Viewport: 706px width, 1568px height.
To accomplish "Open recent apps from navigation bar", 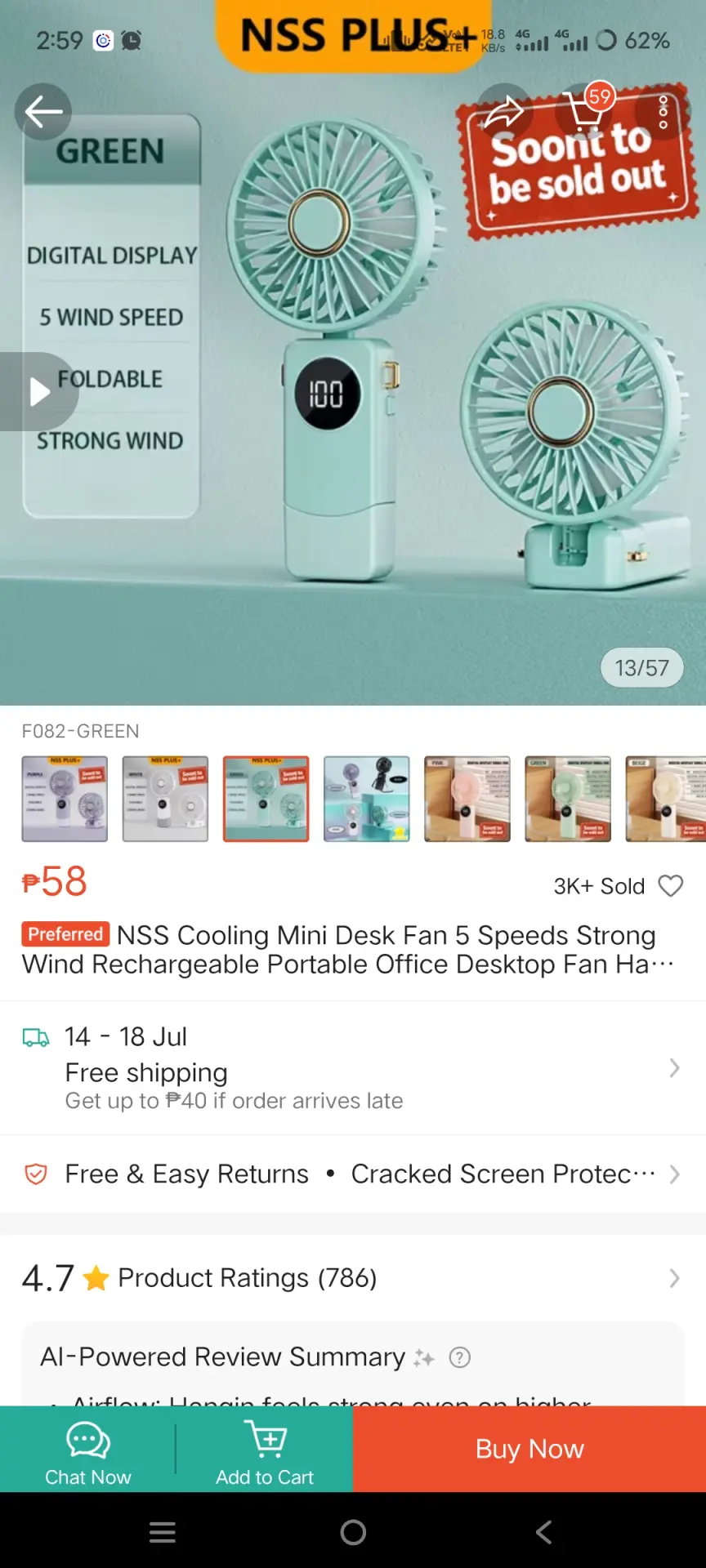I will (163, 1532).
